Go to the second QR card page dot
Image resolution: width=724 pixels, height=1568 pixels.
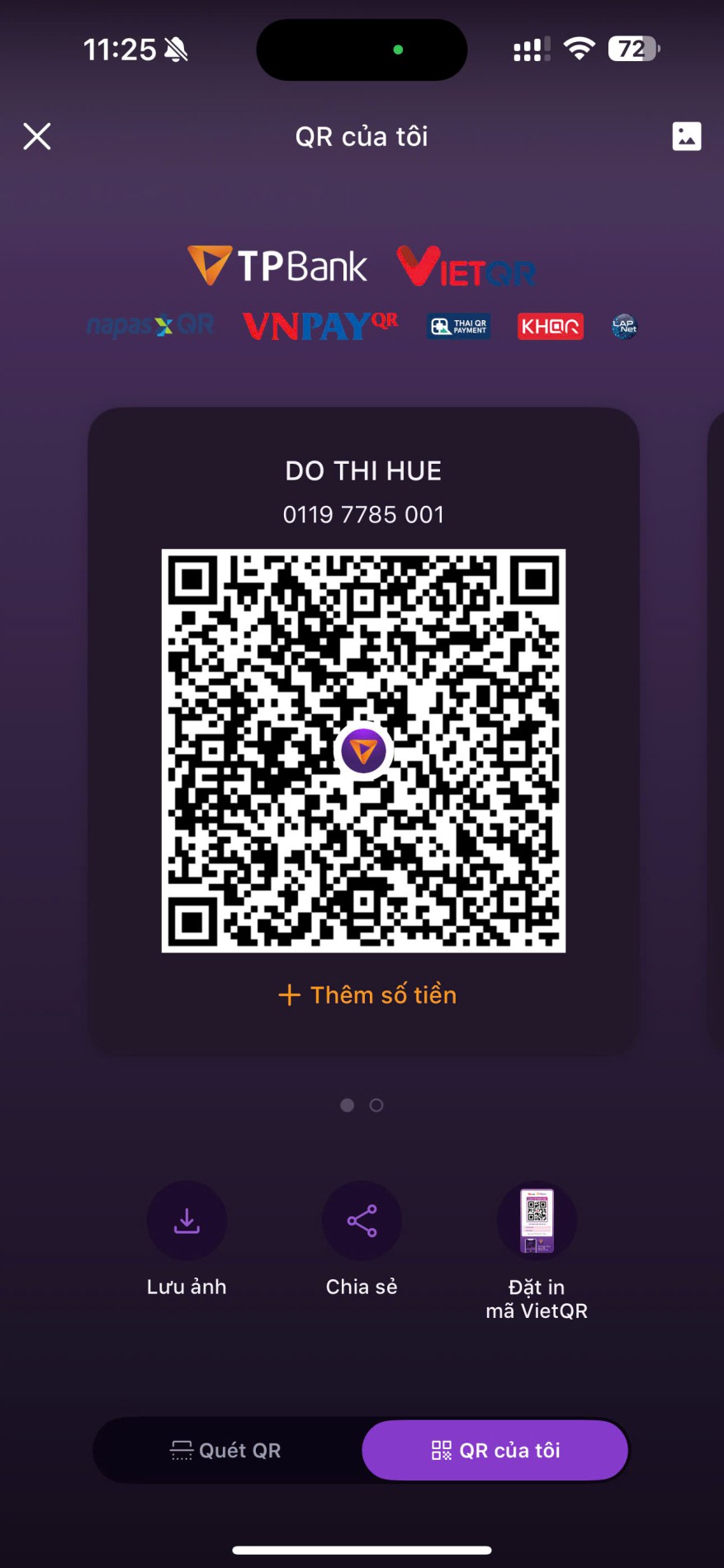coord(376,1105)
